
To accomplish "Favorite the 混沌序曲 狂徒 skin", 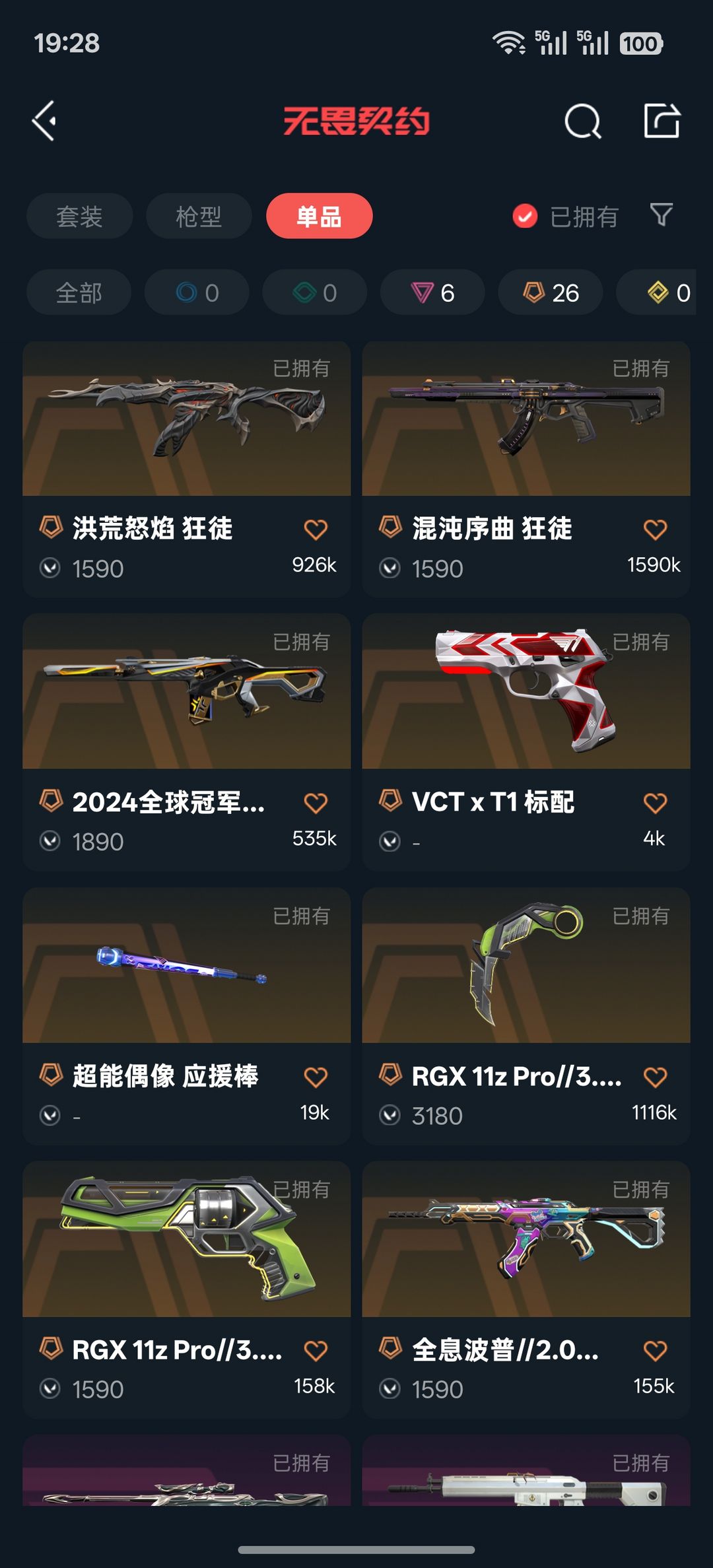I will point(655,529).
